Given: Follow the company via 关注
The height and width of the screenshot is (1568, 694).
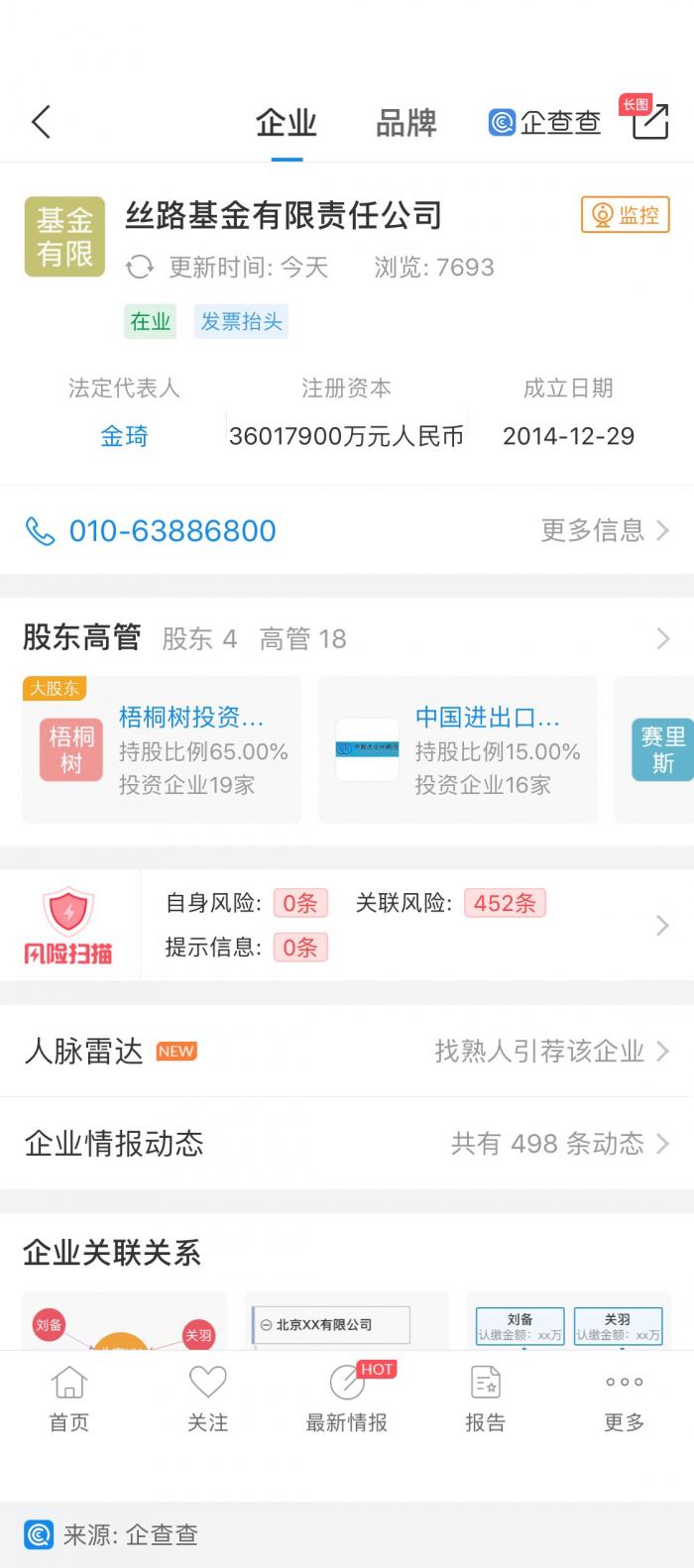Looking at the screenshot, I should point(208,1399).
